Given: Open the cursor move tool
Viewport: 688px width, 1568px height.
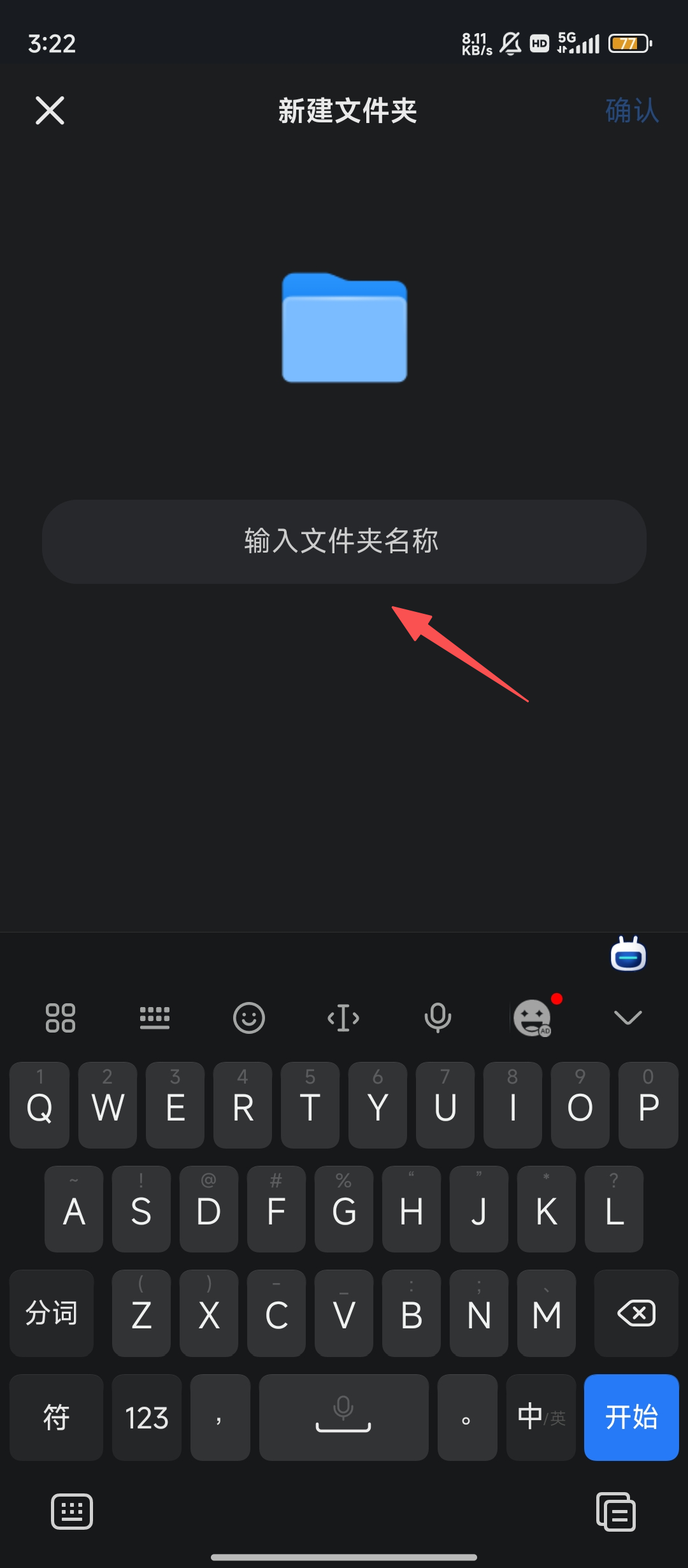Looking at the screenshot, I should pyautogui.click(x=343, y=1018).
